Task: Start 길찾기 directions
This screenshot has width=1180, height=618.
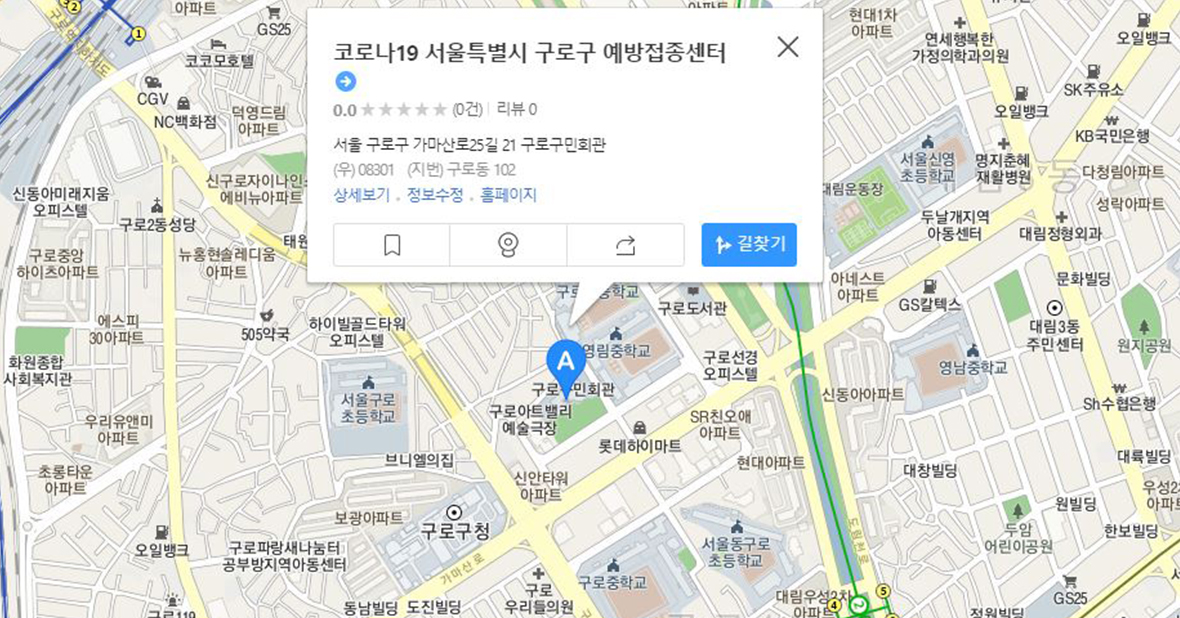Action: point(749,245)
